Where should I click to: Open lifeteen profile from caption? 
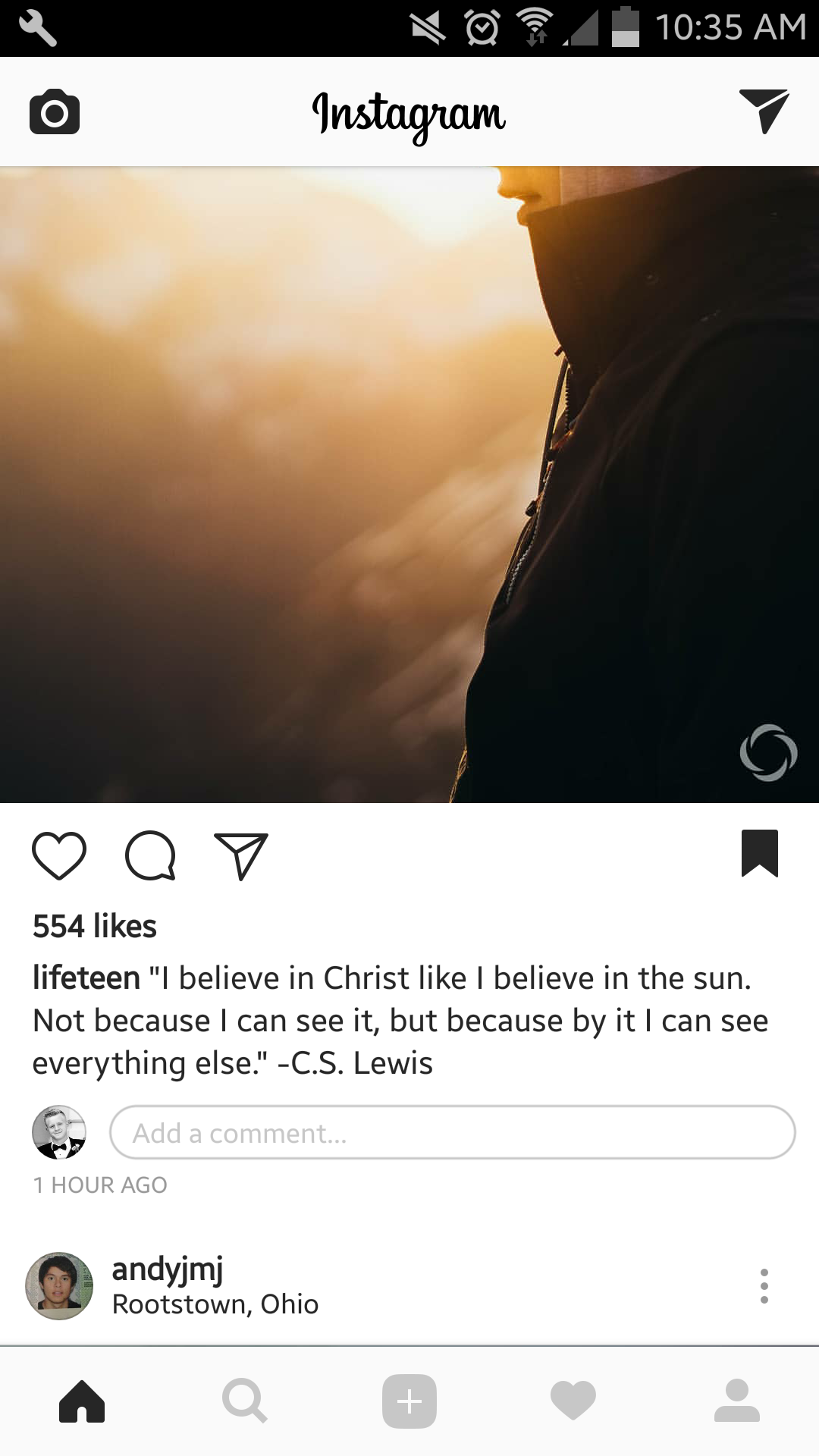[86, 978]
